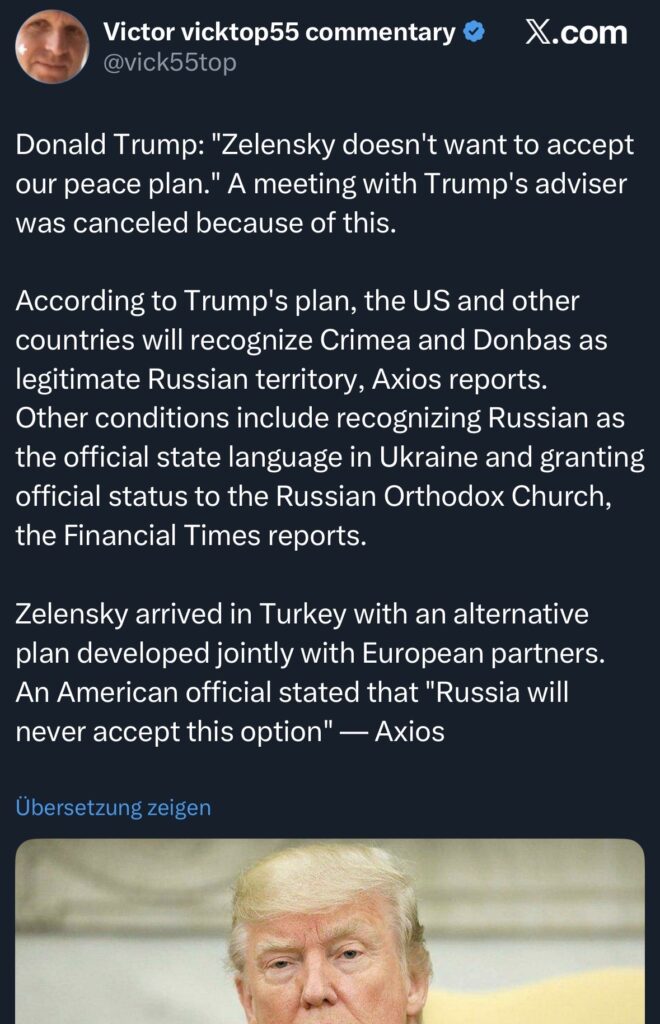
Task: Open the @vick55top account handle
Action: point(169,63)
